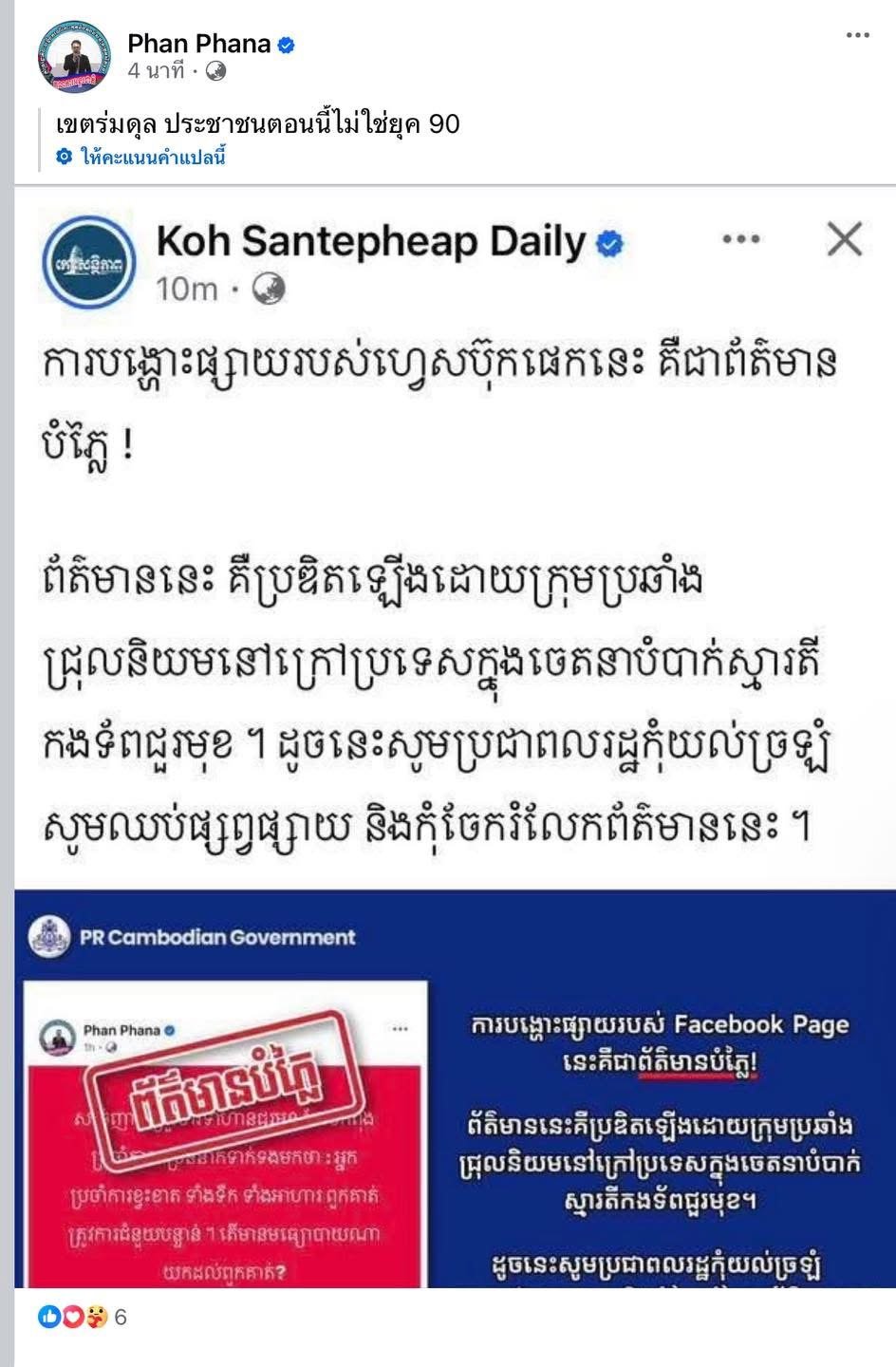Open Phan Phana's profile name link
Viewport: 896px width, 1367px height.
[199, 43]
